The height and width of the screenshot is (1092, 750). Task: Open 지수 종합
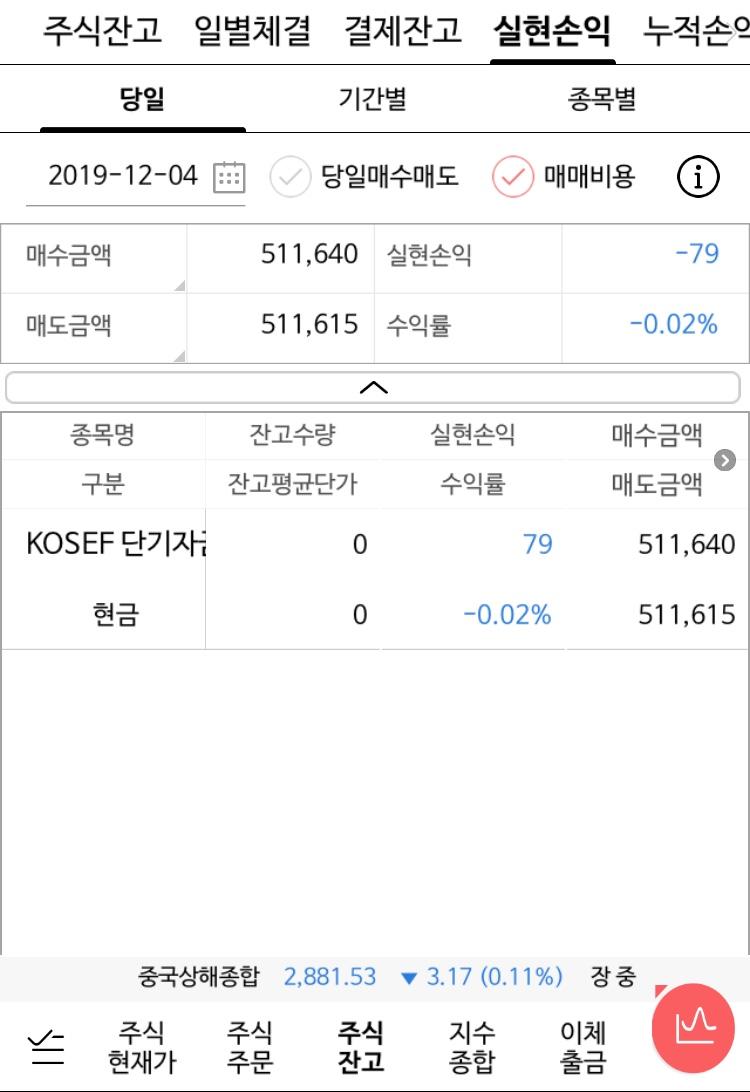(472, 1047)
